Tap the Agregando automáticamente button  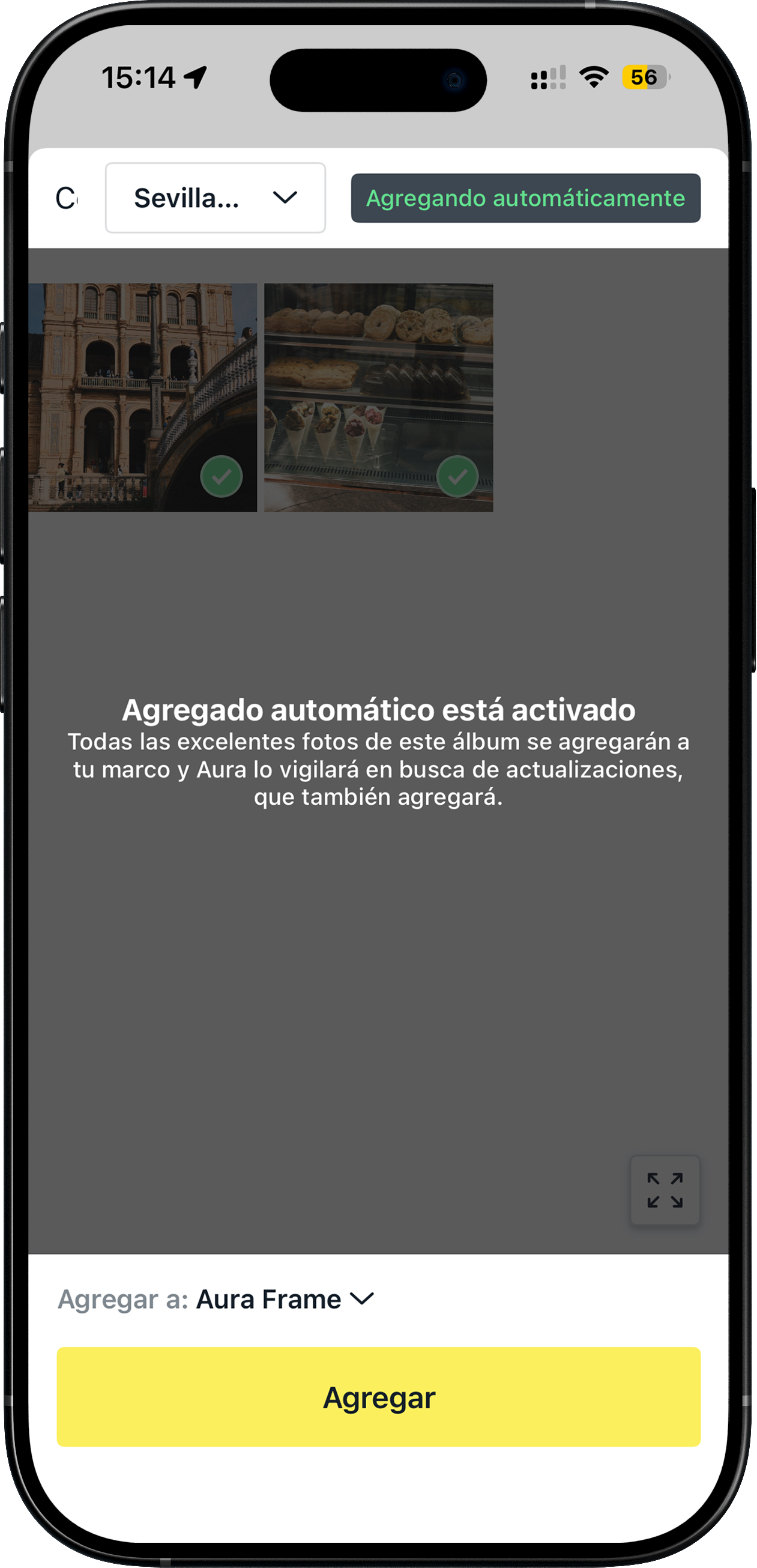(525, 198)
